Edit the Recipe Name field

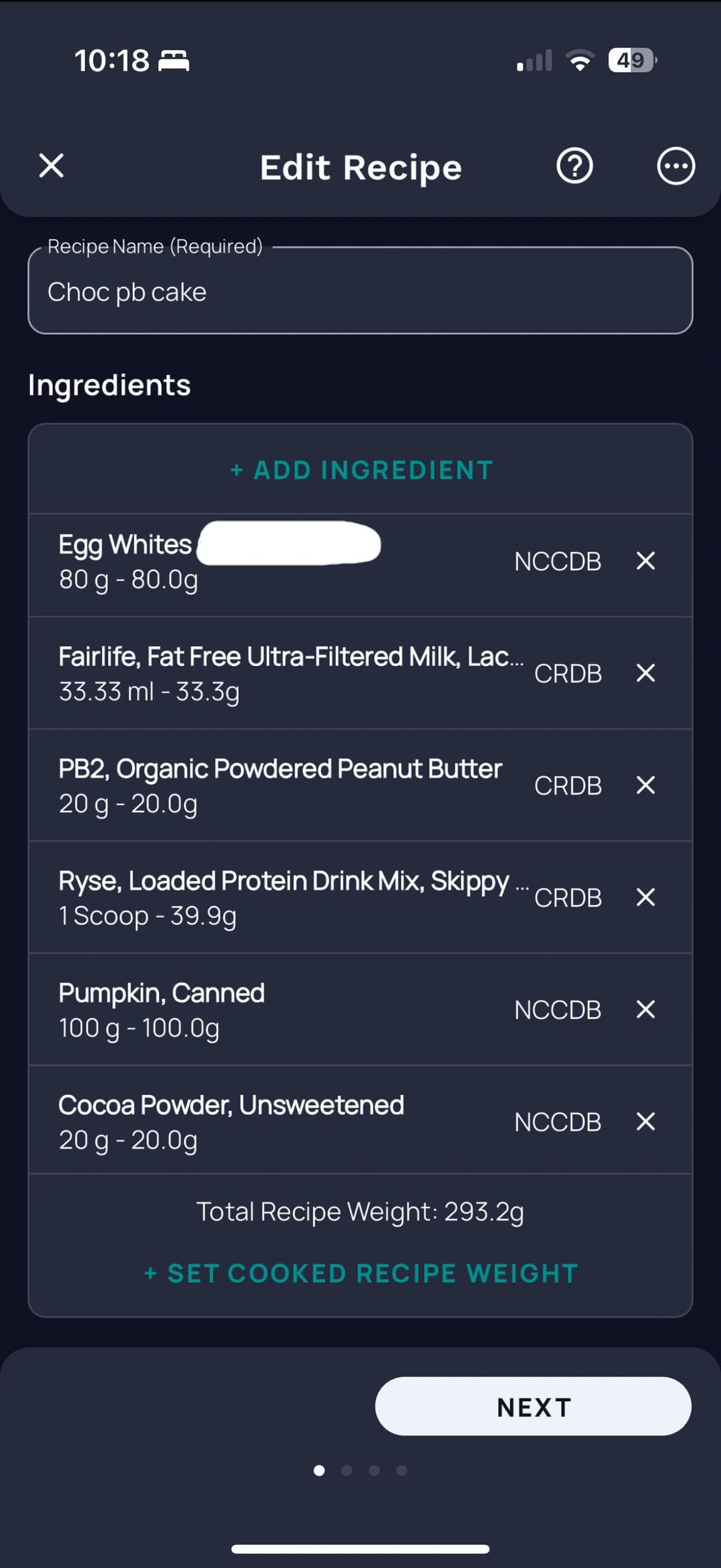click(x=360, y=291)
